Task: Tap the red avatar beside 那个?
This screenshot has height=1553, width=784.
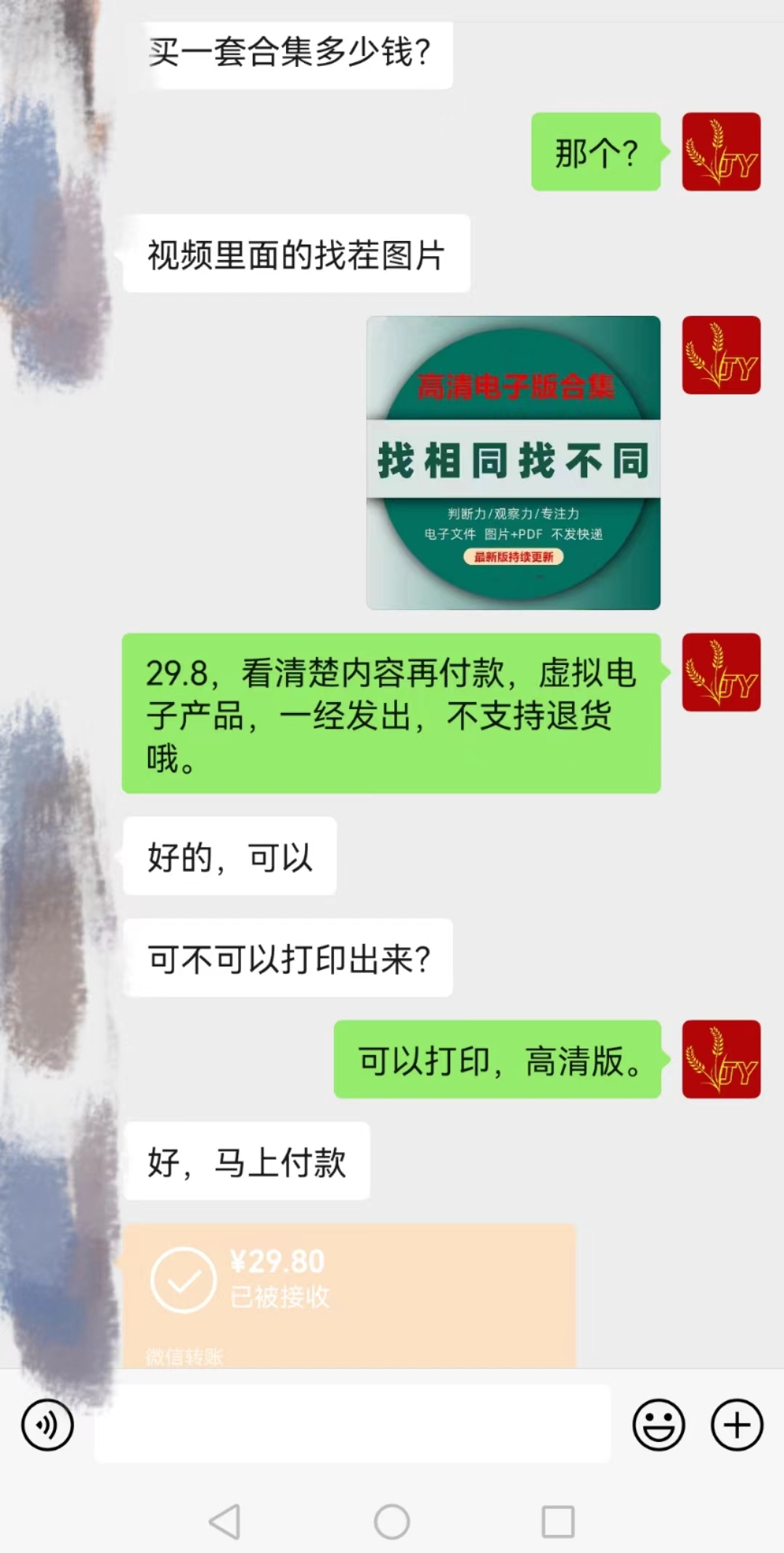Action: pyautogui.click(x=721, y=152)
